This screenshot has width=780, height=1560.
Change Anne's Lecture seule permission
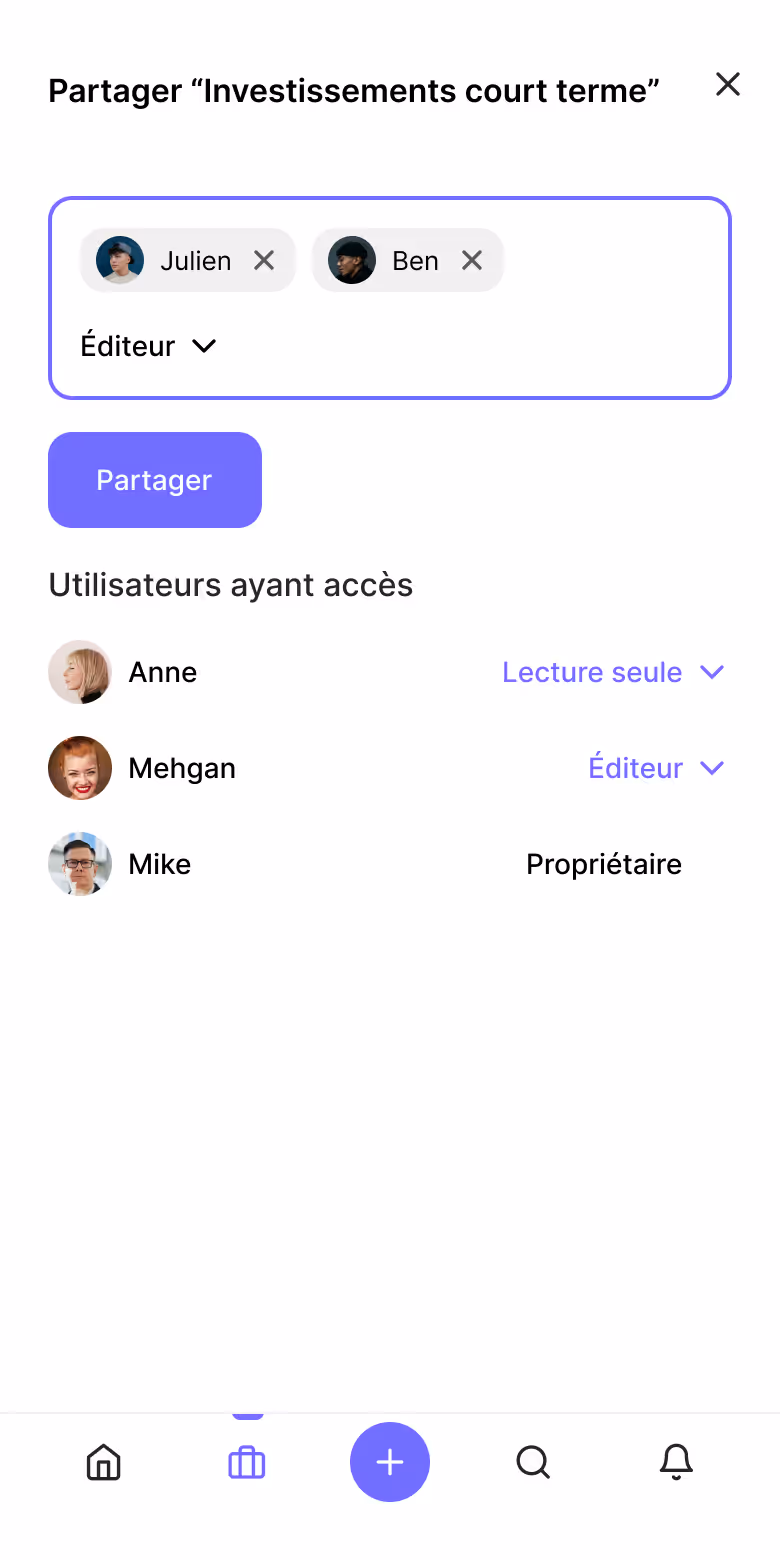pos(613,672)
